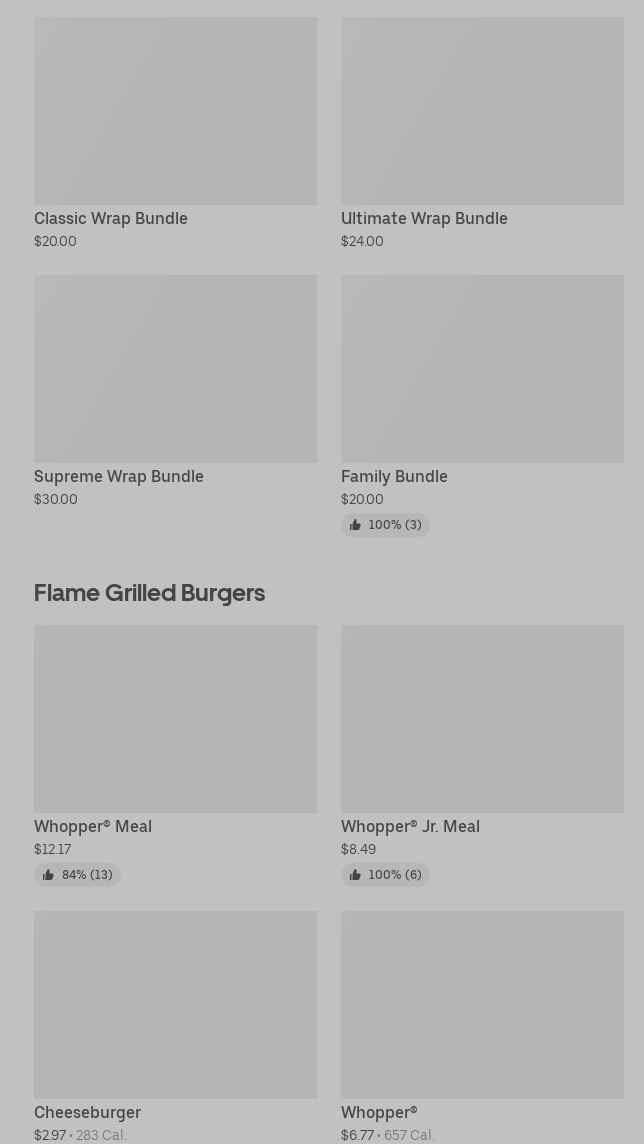Select the Cheeseburger menu item
The image size is (644, 1144).
(176, 1027)
